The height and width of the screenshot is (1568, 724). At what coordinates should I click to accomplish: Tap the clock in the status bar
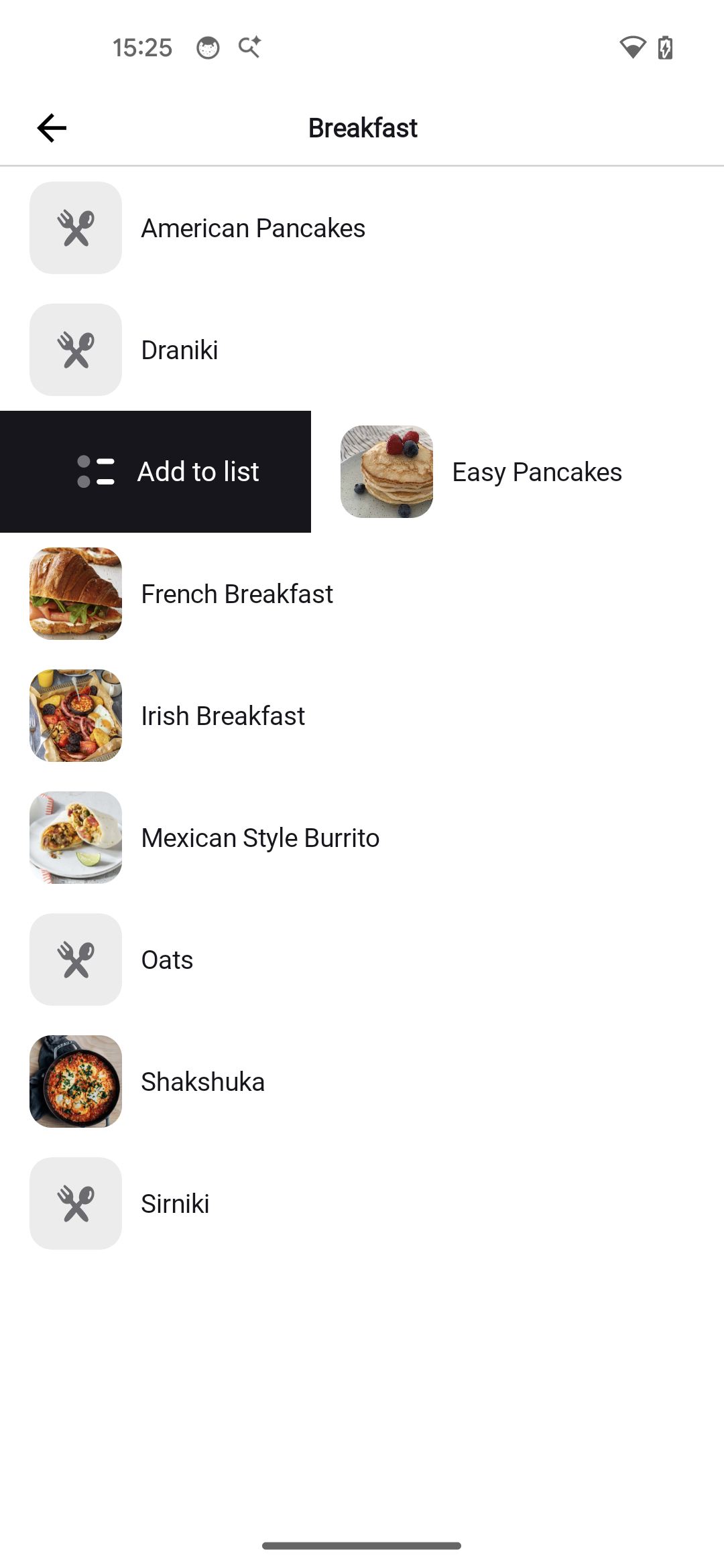tap(143, 47)
